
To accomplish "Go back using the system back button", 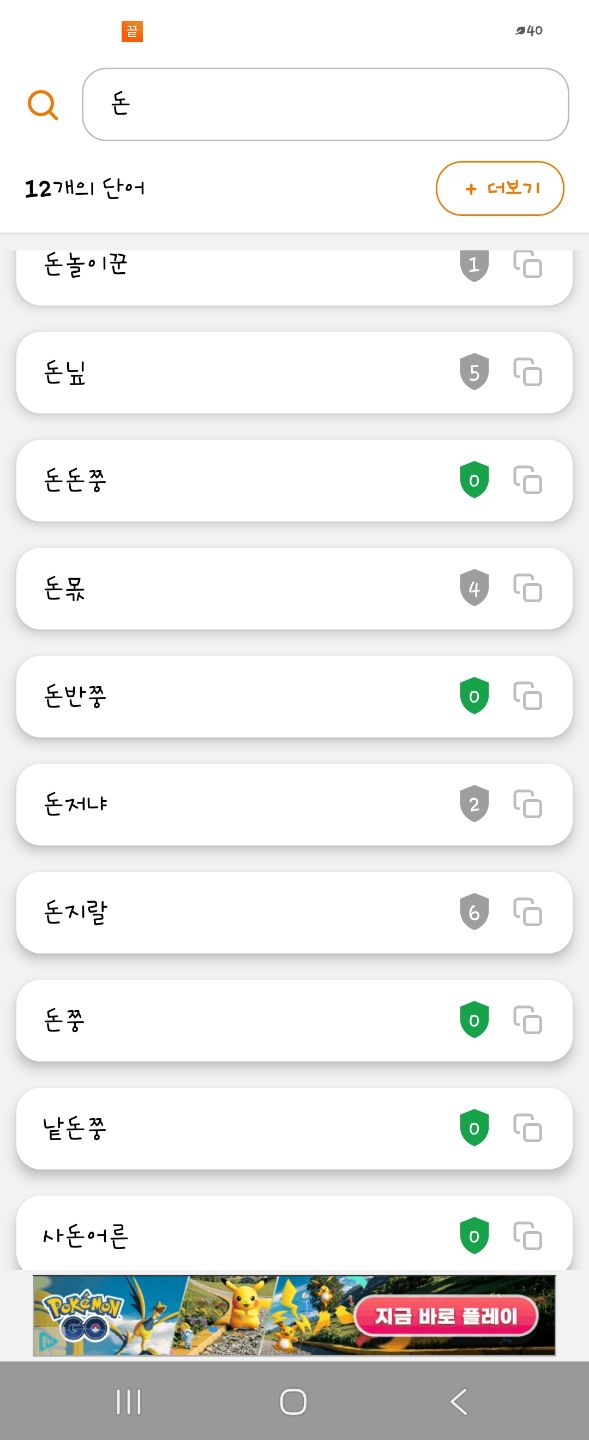I will coord(459,1401).
